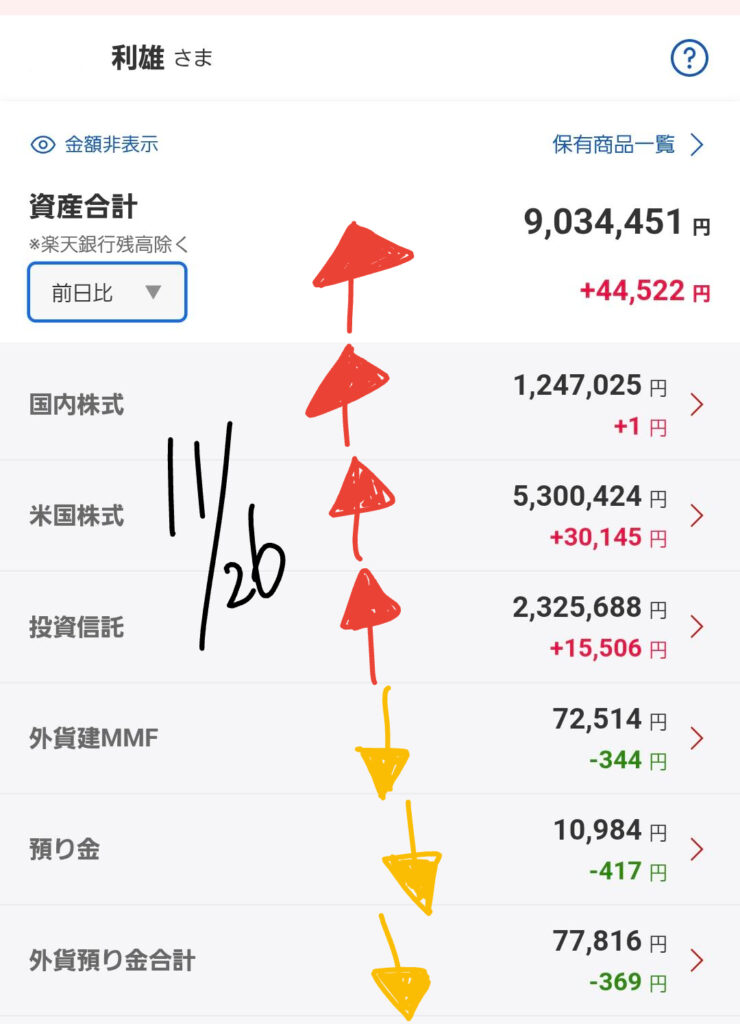Image resolution: width=740 pixels, height=1024 pixels.
Task: Hide amounts with 金額非表示
Action: point(95,144)
